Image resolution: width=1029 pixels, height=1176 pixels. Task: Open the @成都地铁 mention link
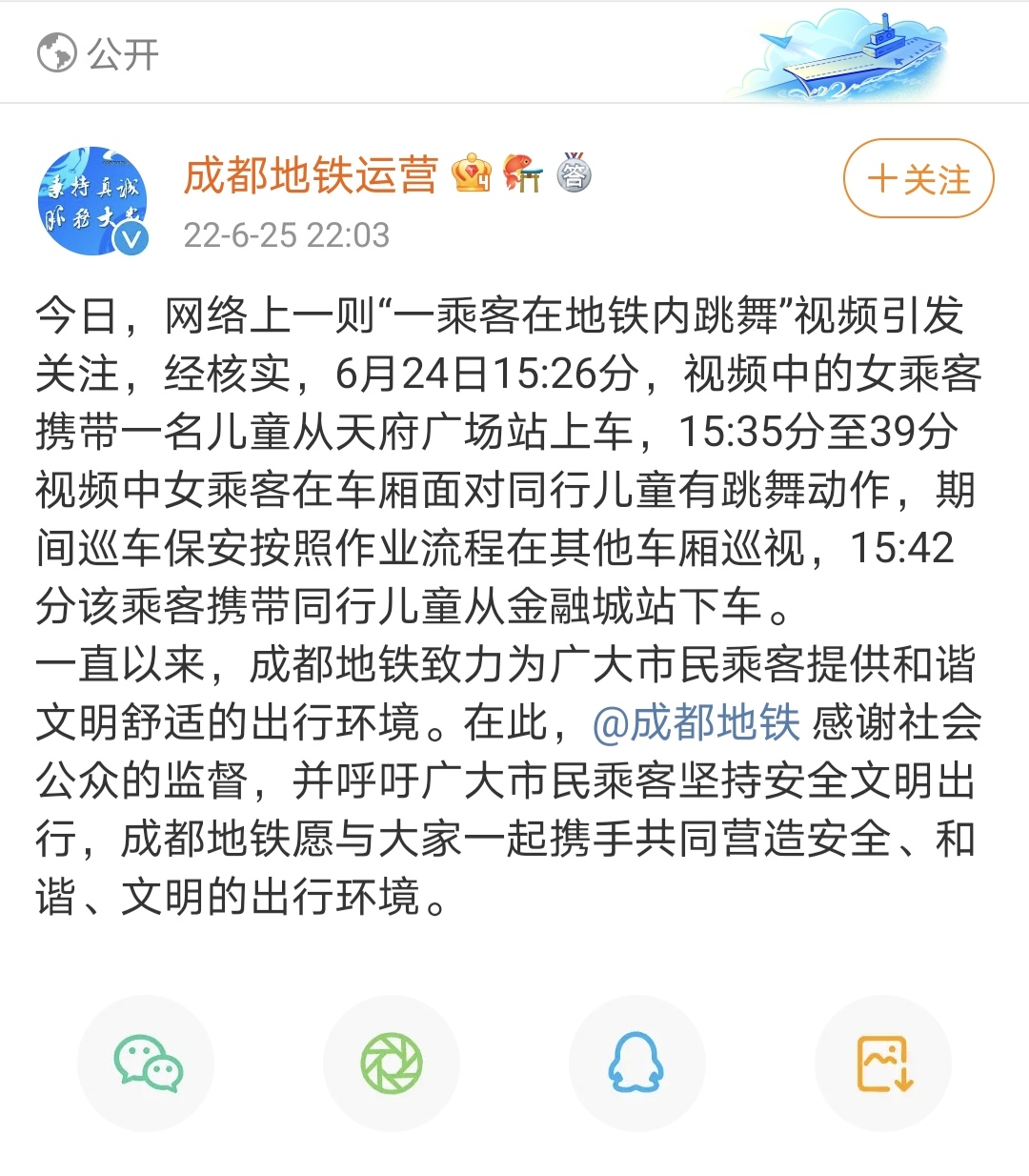coord(696,723)
